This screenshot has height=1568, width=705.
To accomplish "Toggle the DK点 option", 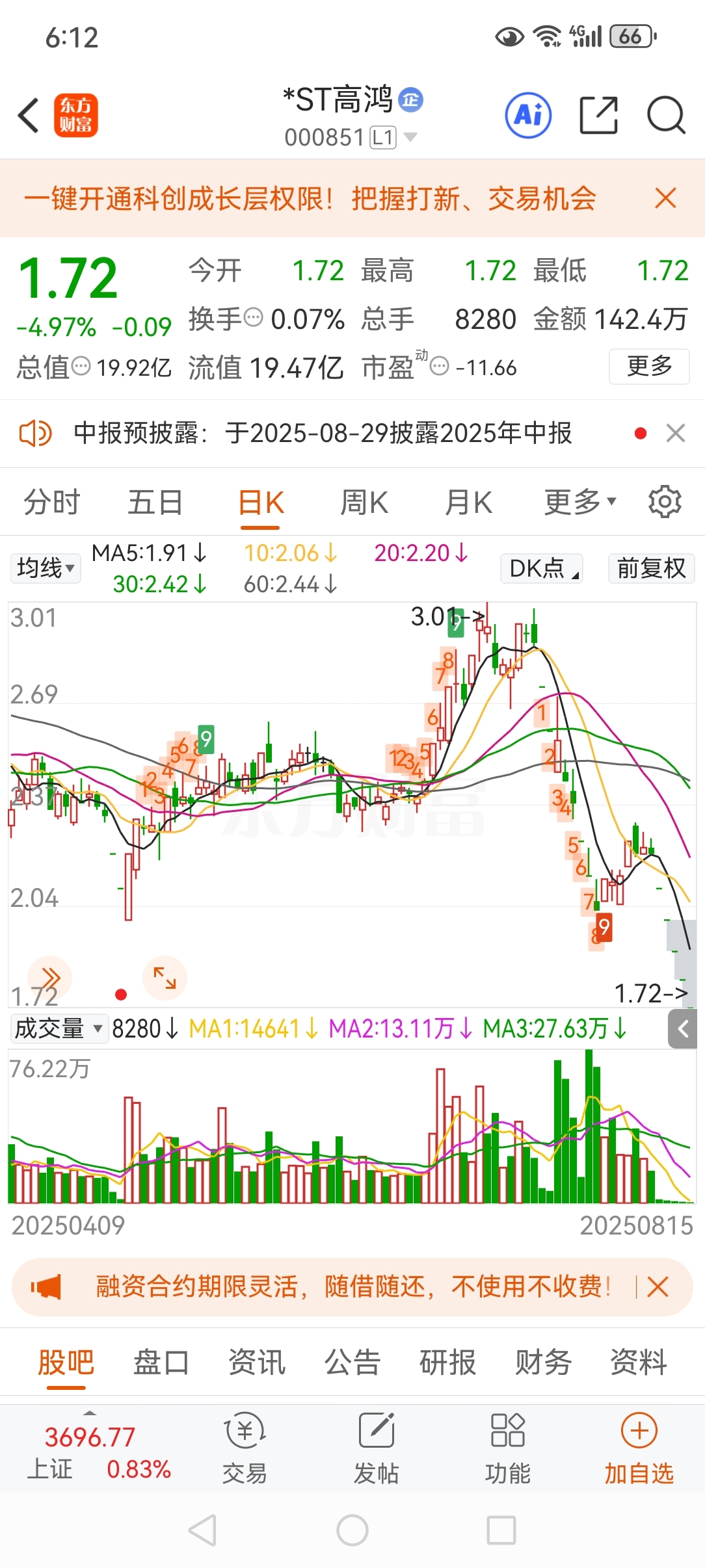I will click(542, 568).
